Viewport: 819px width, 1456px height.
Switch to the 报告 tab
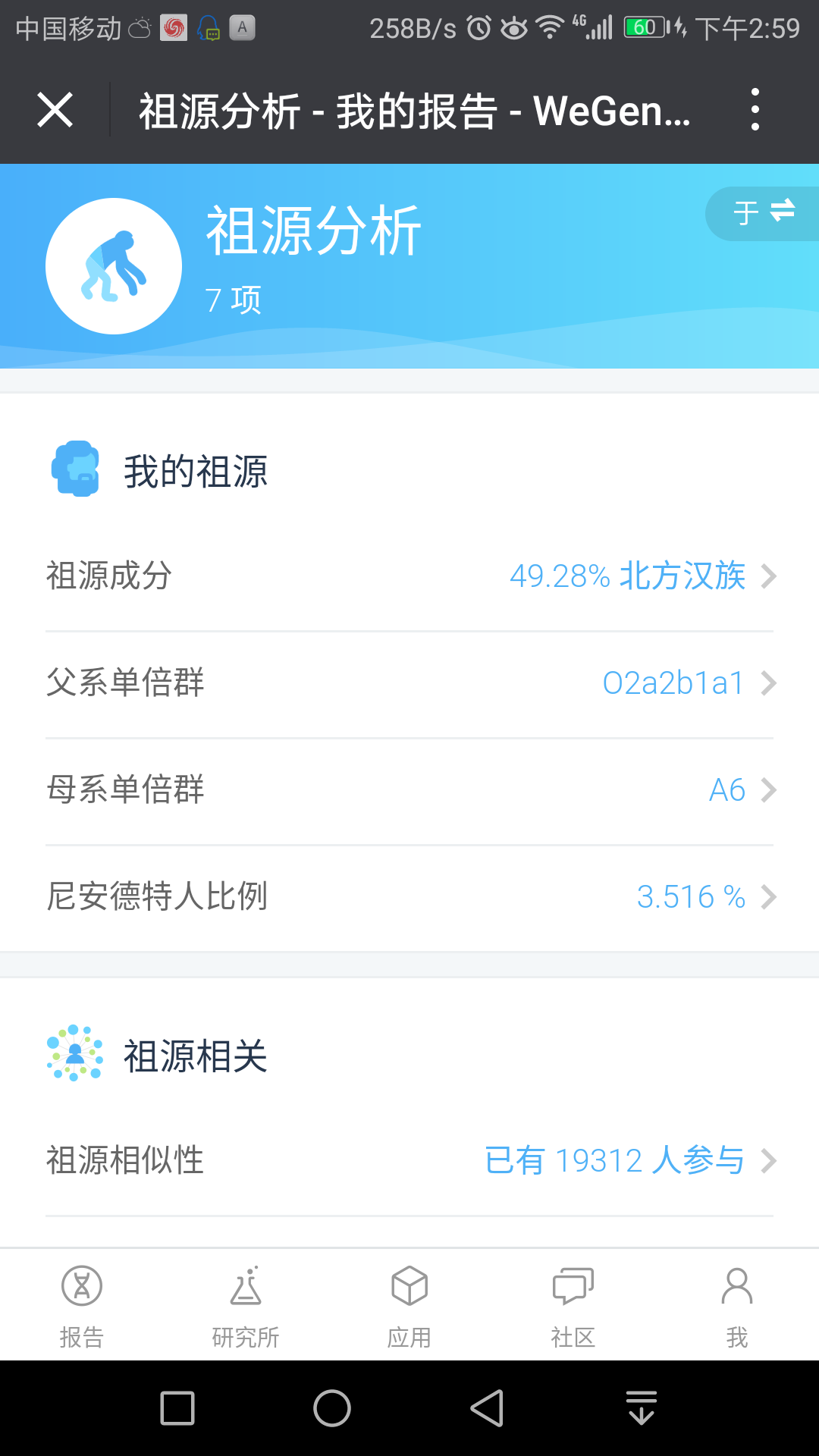click(x=82, y=1306)
